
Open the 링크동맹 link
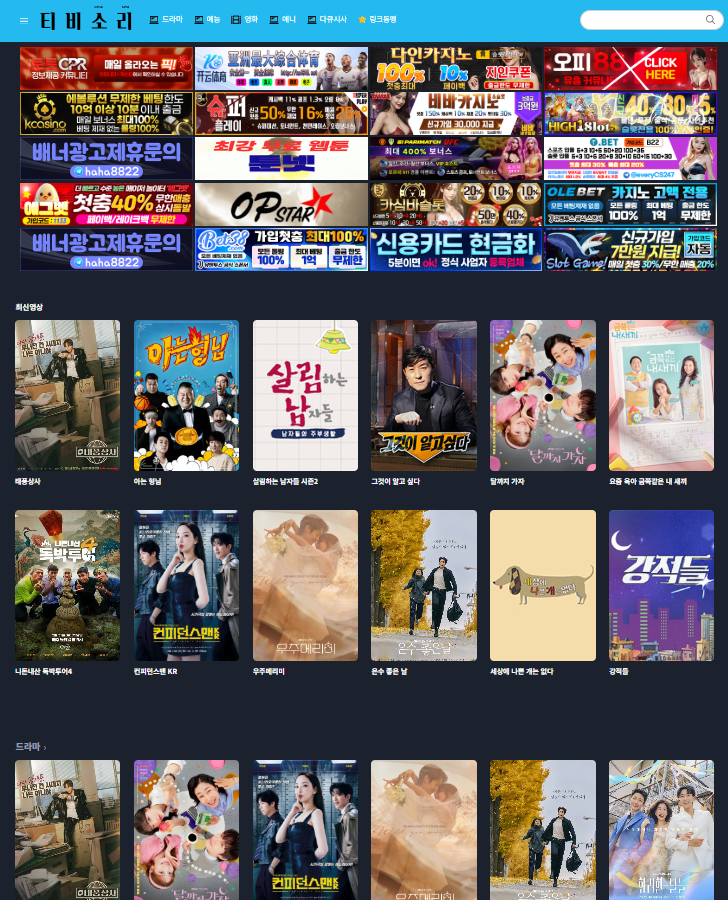[377, 20]
